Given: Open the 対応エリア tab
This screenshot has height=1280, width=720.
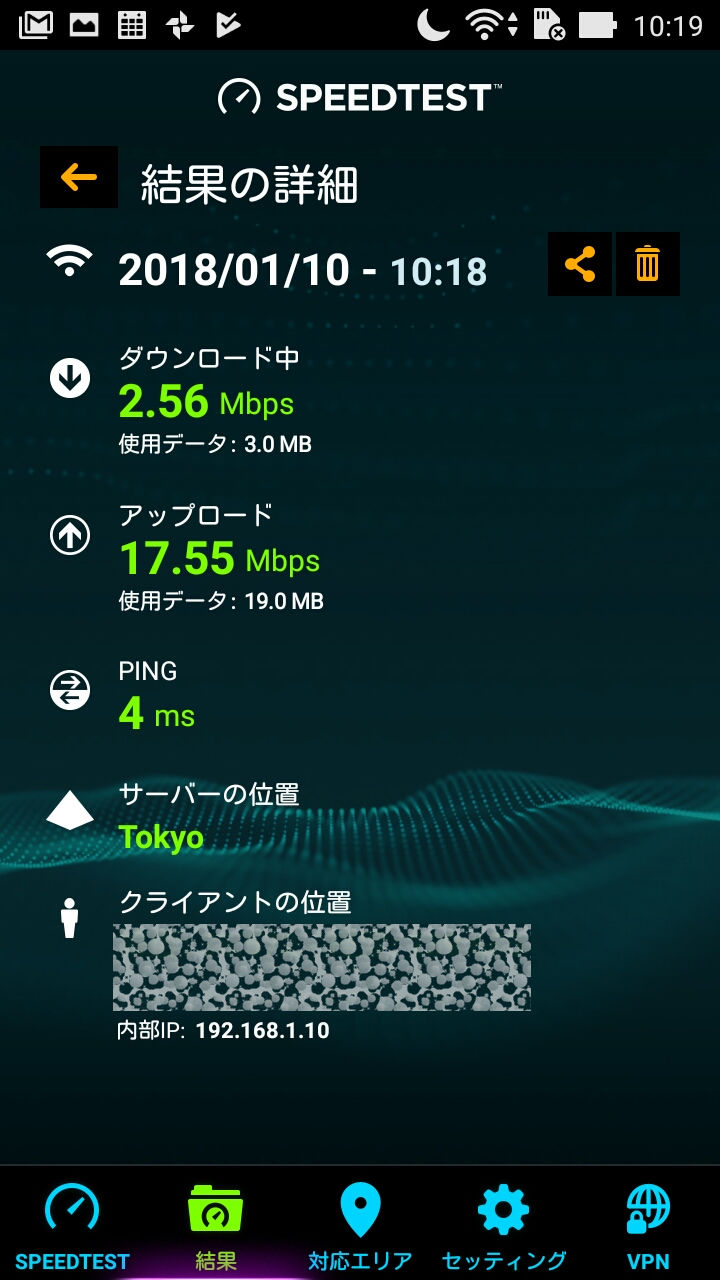Looking at the screenshot, I should pyautogui.click(x=360, y=1224).
